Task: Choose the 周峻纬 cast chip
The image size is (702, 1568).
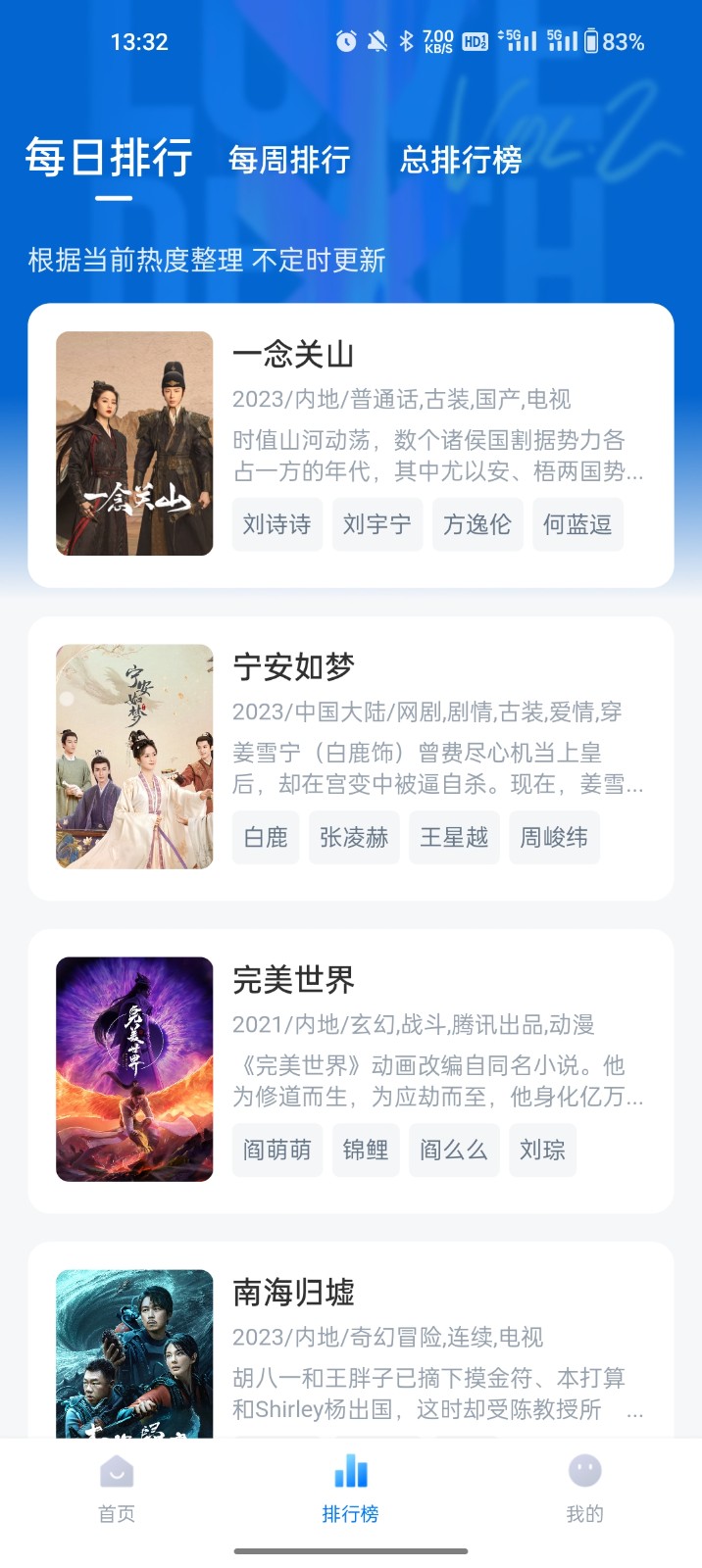Action: coord(554,838)
